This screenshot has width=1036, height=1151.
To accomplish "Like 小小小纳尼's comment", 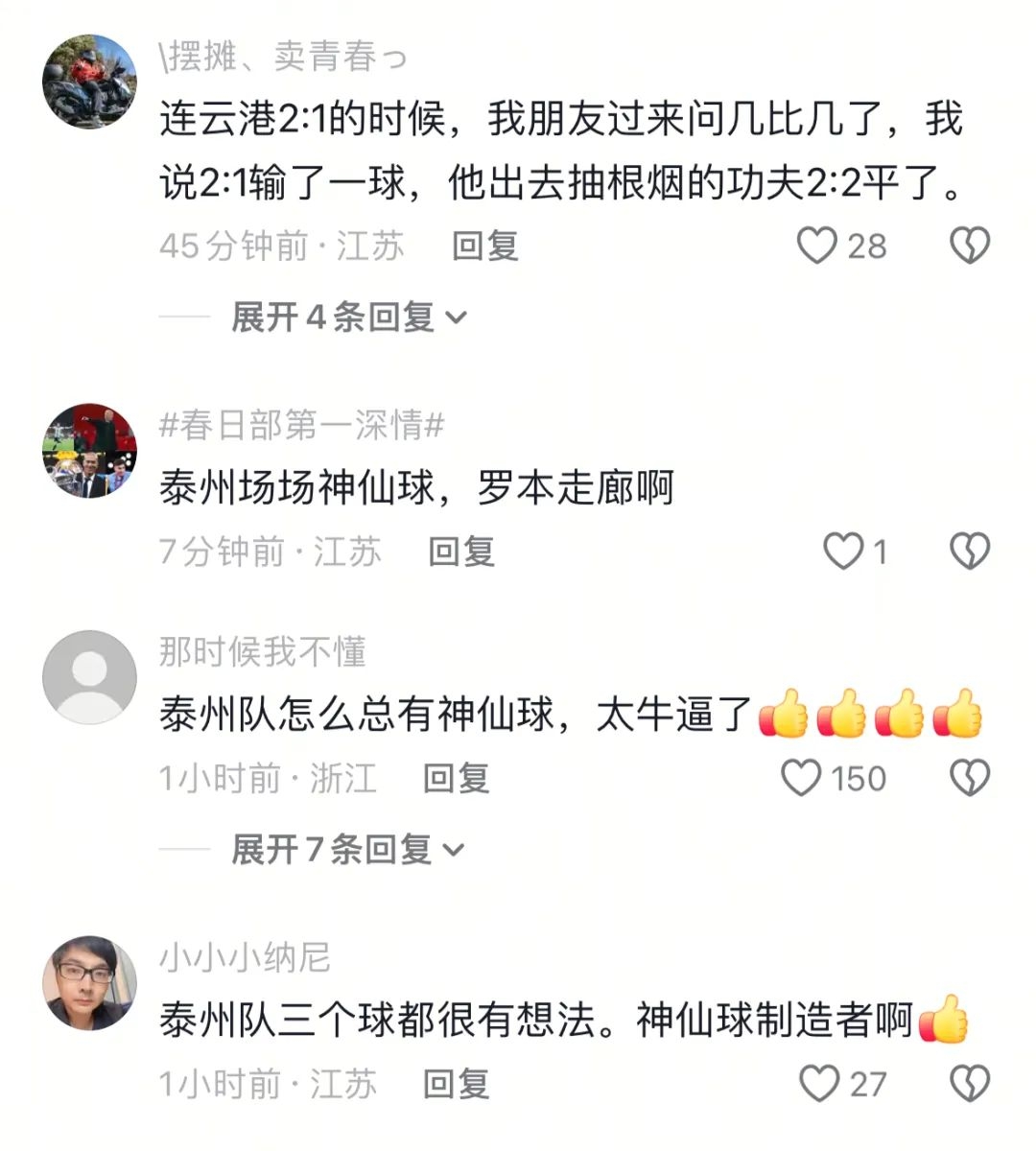I will [x=819, y=1084].
